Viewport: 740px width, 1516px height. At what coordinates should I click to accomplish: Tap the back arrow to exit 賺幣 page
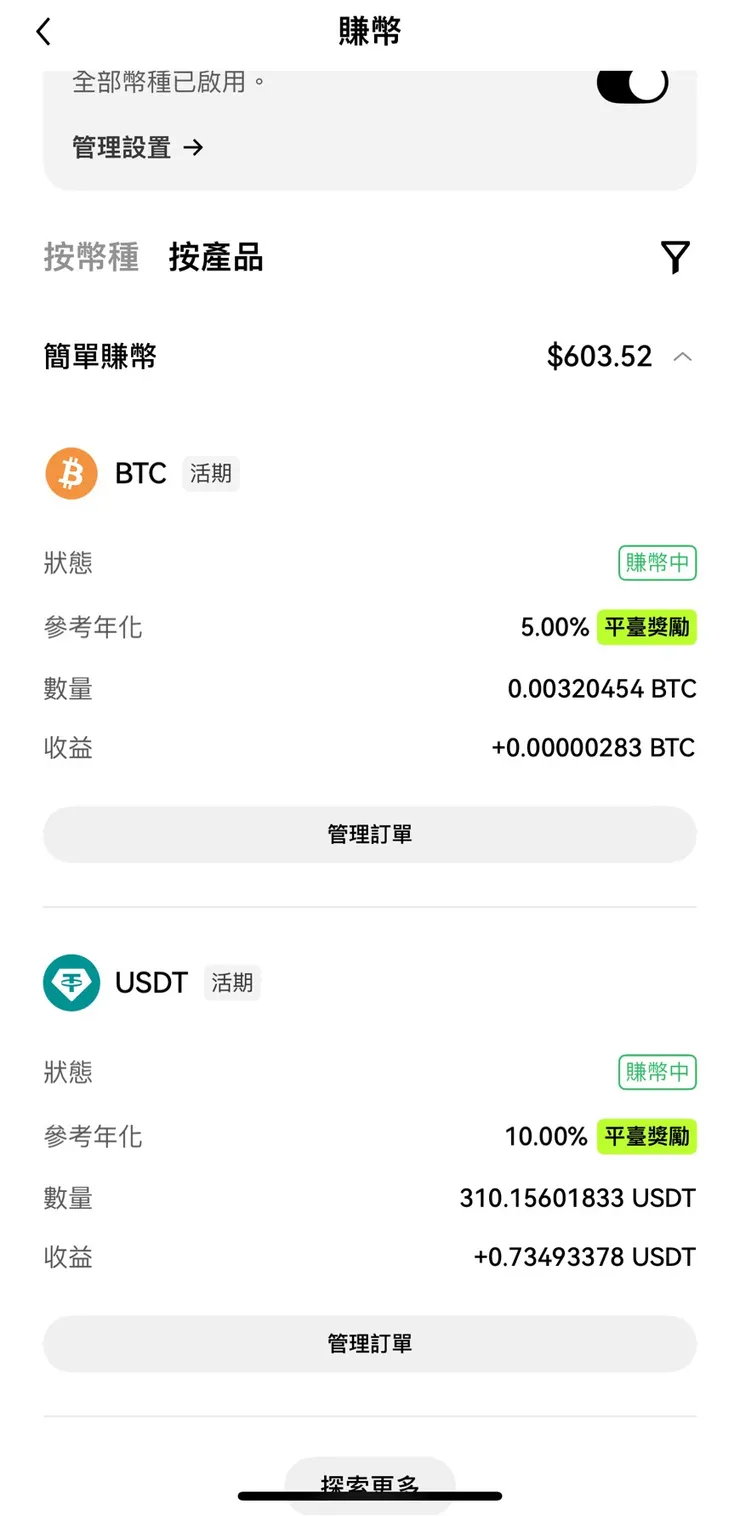click(43, 31)
